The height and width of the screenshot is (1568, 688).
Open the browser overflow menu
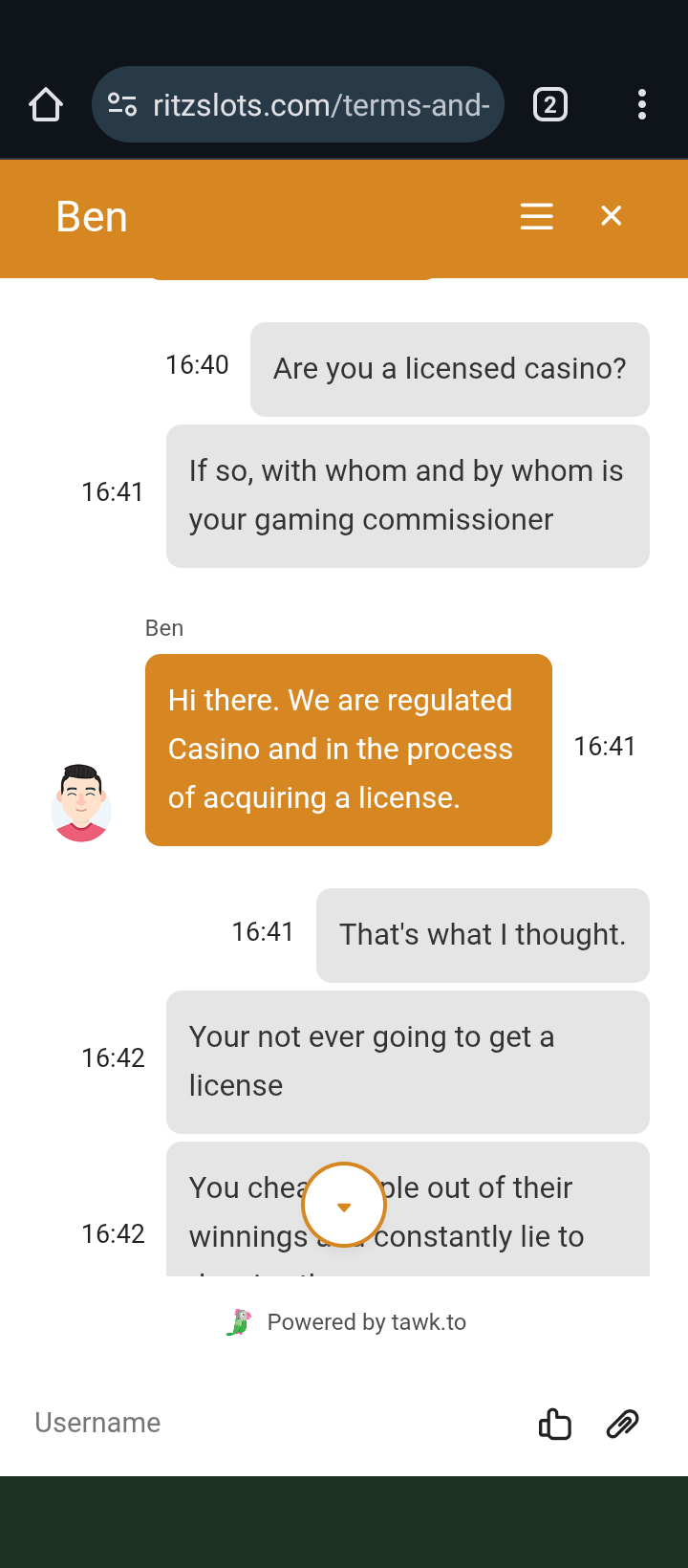pos(641,105)
